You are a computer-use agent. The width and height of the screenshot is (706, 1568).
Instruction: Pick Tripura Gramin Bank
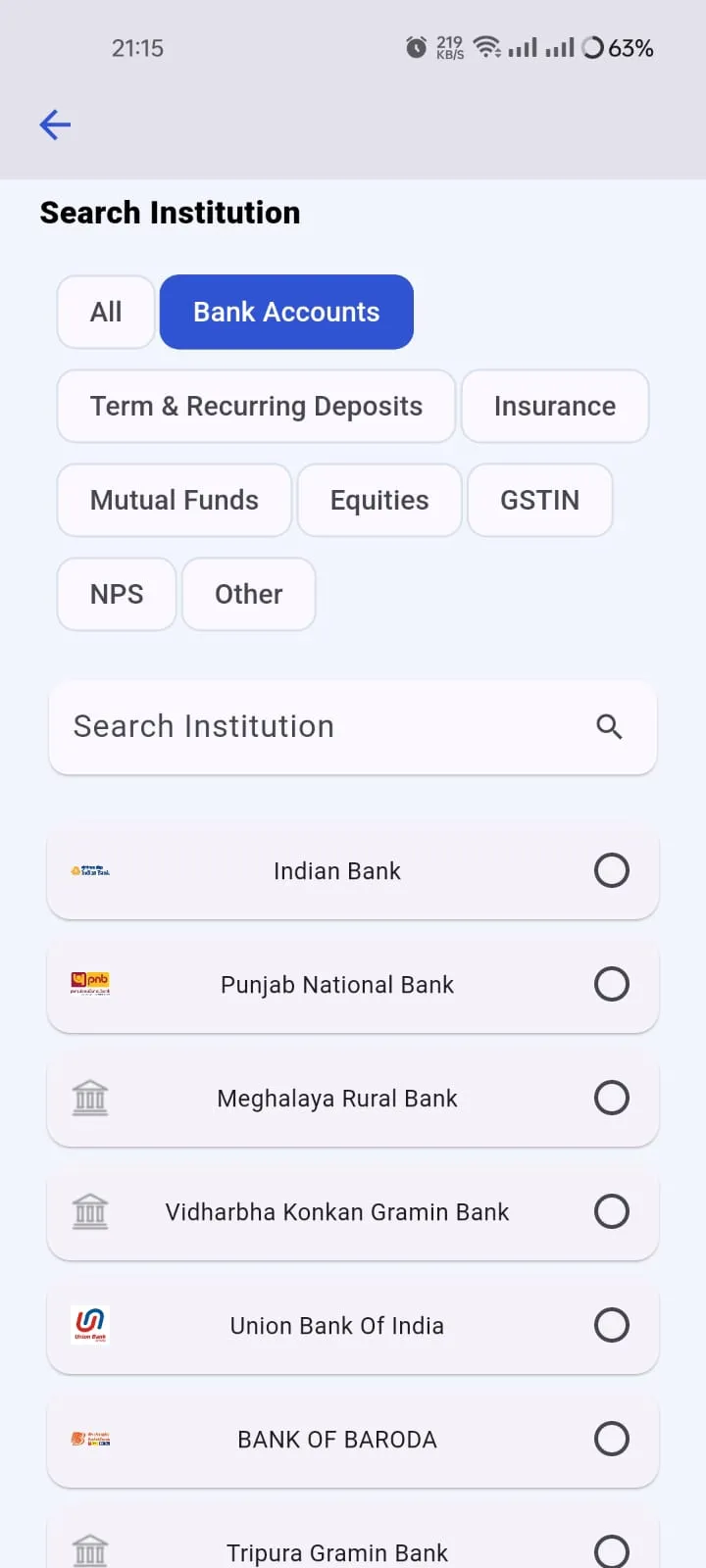coord(353,1551)
